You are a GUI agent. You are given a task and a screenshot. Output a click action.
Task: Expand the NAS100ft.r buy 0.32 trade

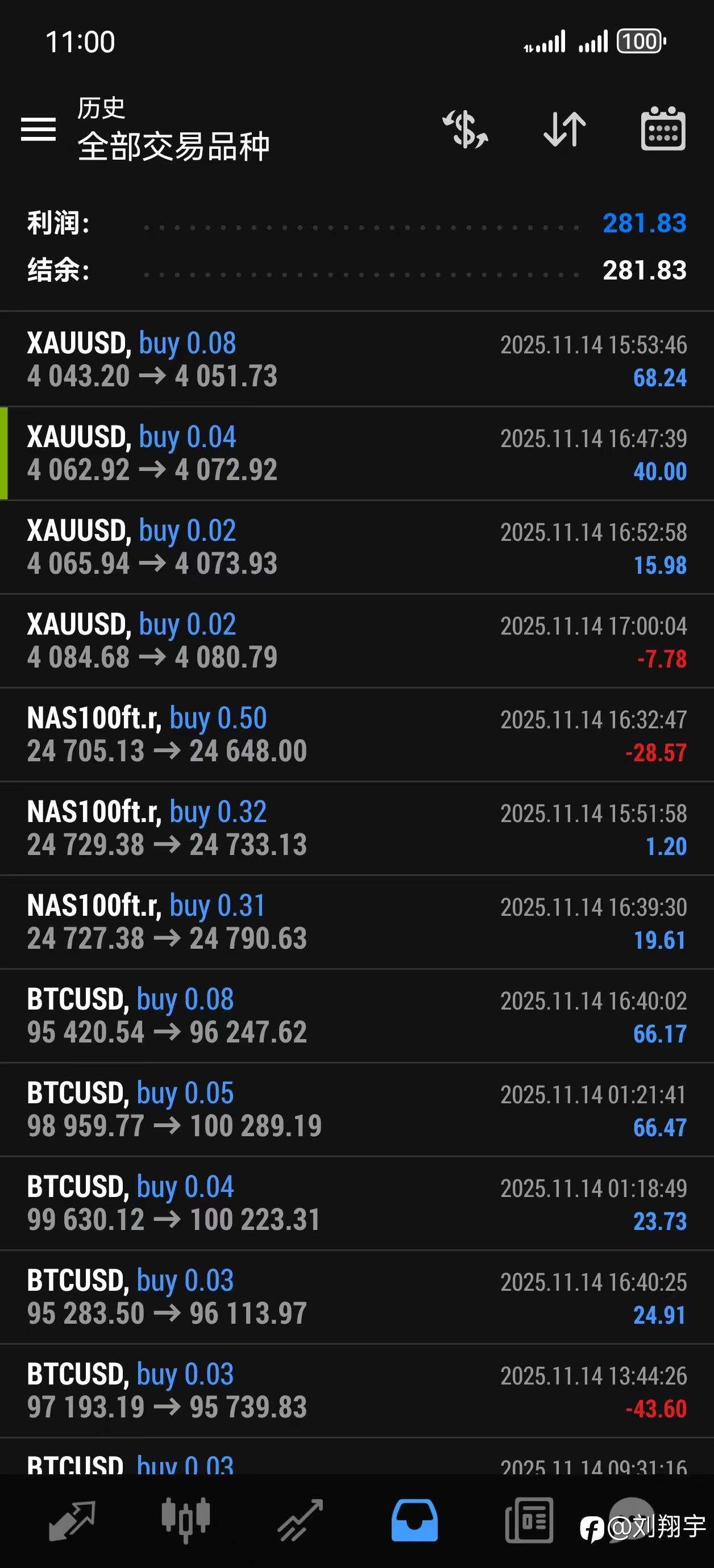(x=357, y=828)
